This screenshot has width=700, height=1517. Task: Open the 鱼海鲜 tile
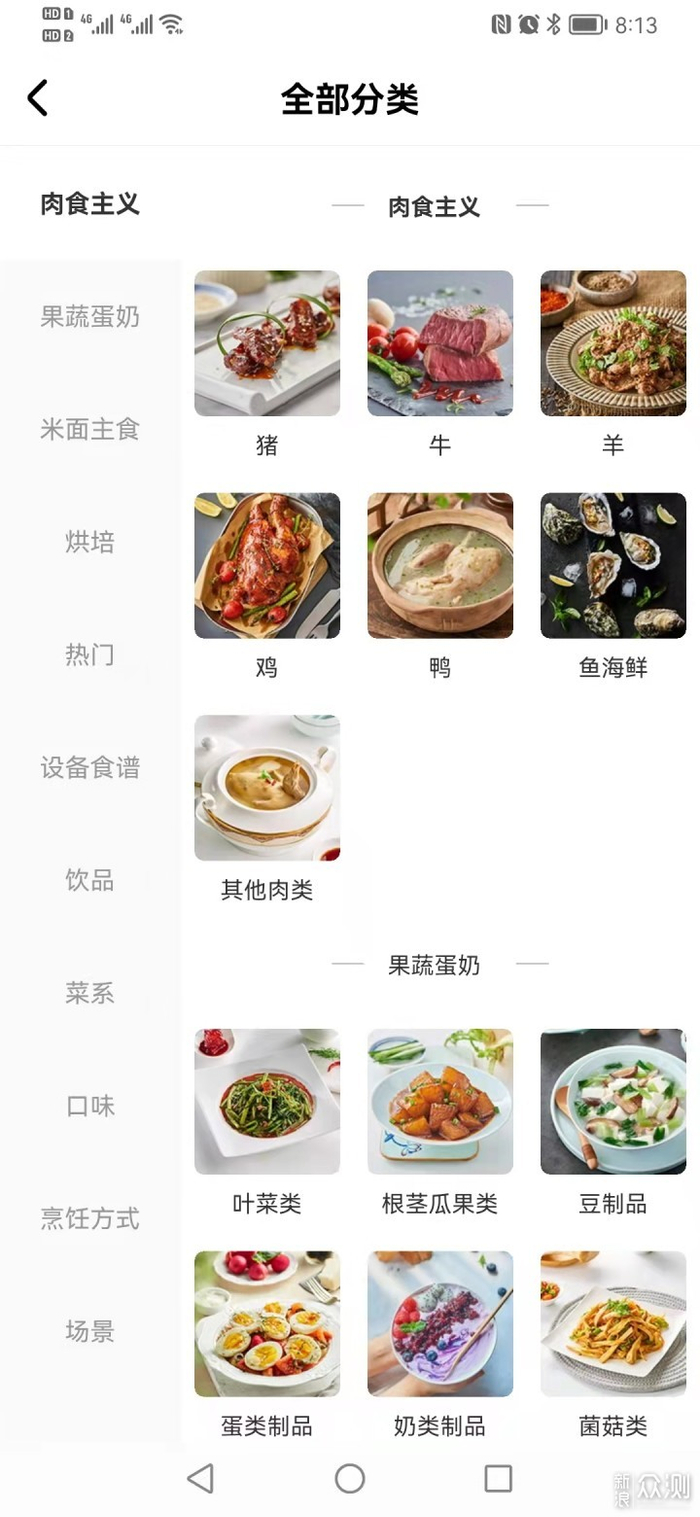pos(613,586)
